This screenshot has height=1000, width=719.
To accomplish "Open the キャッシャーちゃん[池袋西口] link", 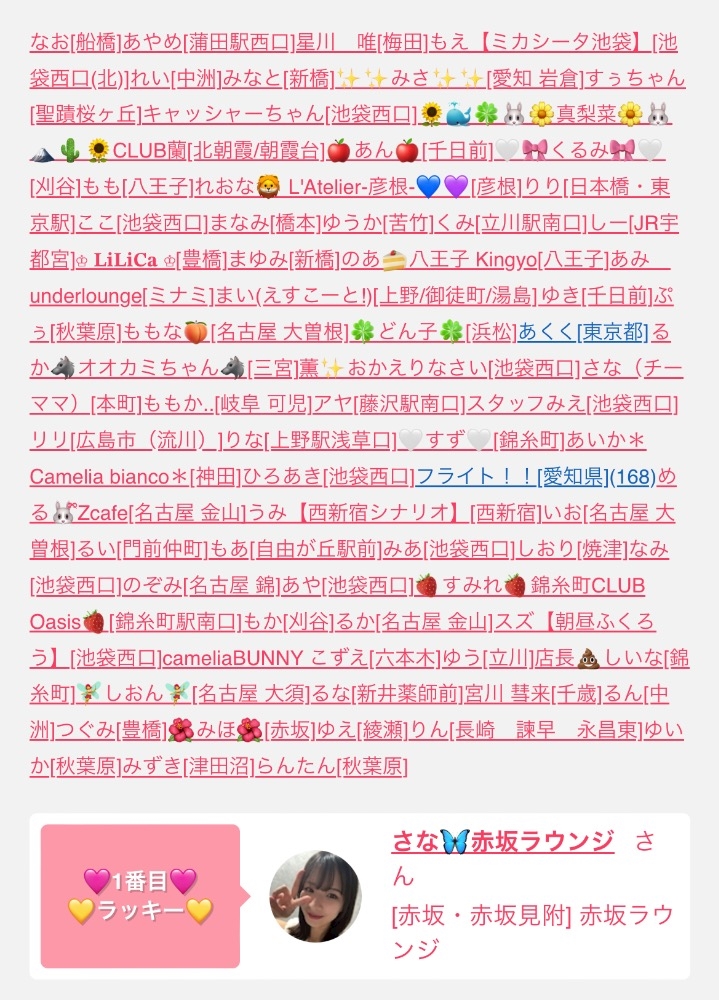I will pos(279,115).
